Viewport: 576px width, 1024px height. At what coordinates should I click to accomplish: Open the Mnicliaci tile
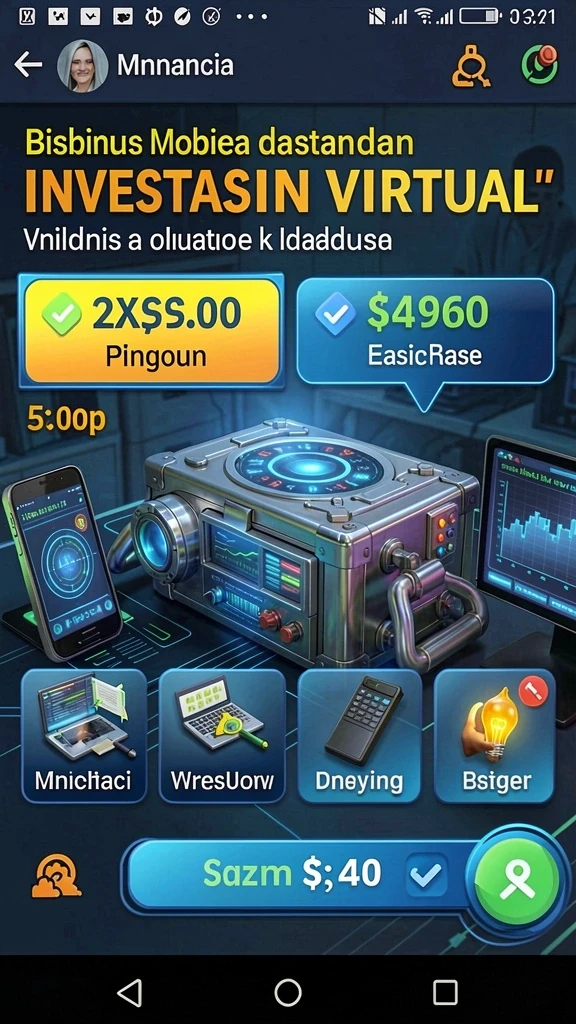tap(84, 735)
